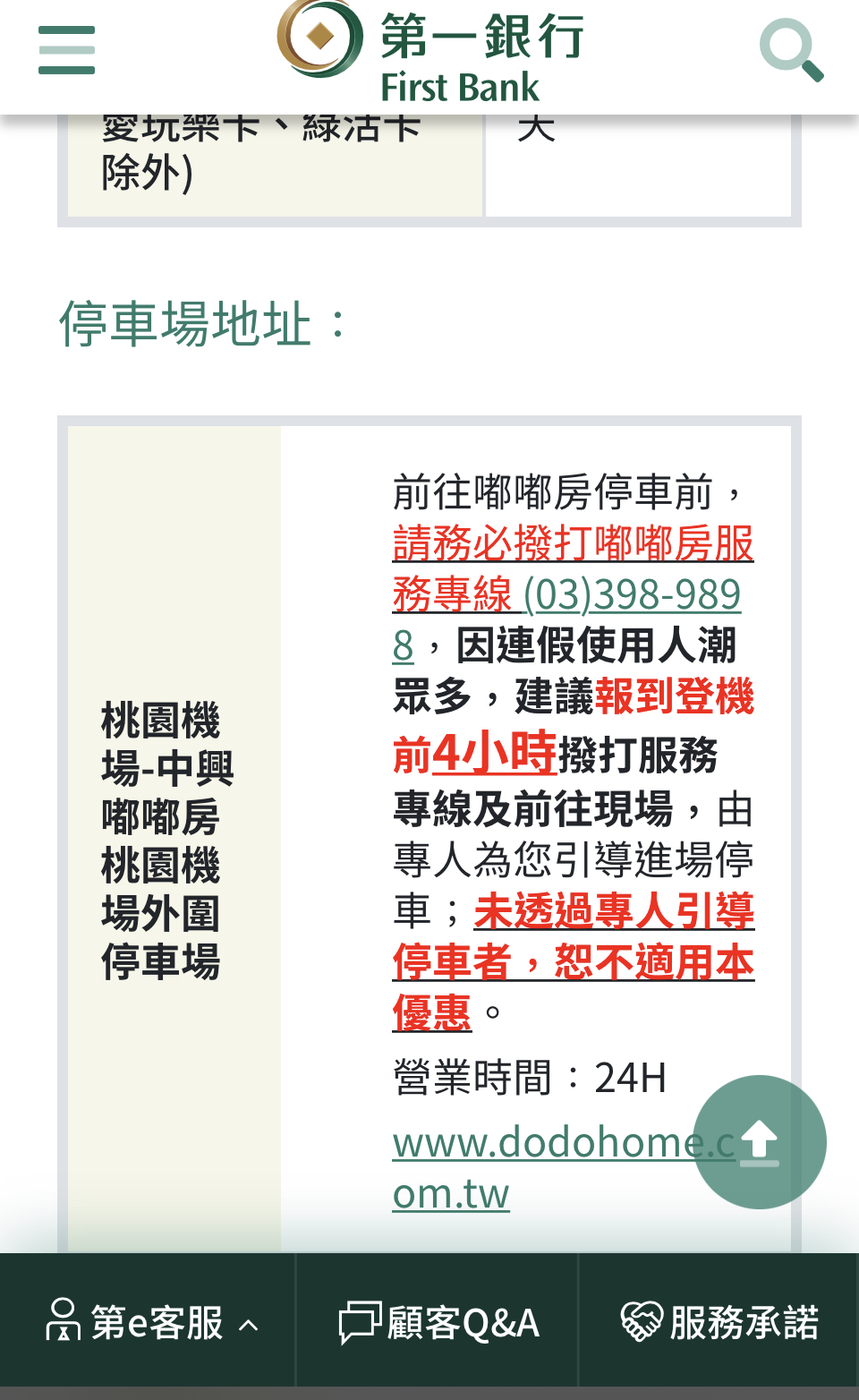Expand the 第e客服 menu
The width and height of the screenshot is (859, 1400).
tap(152, 1322)
